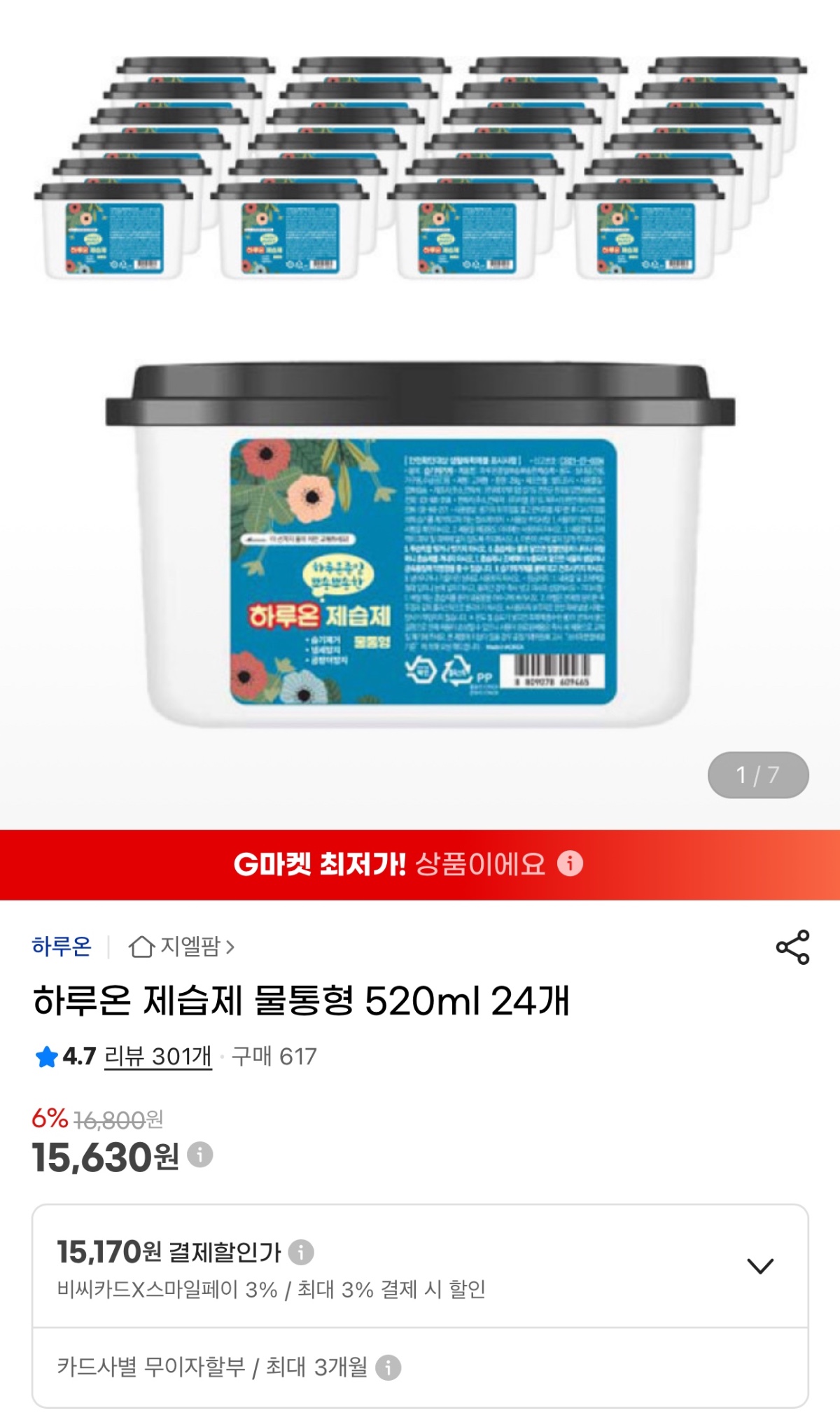Open the 지엘팜 seller tab
Screen dimensions: 840x1427
point(190,945)
